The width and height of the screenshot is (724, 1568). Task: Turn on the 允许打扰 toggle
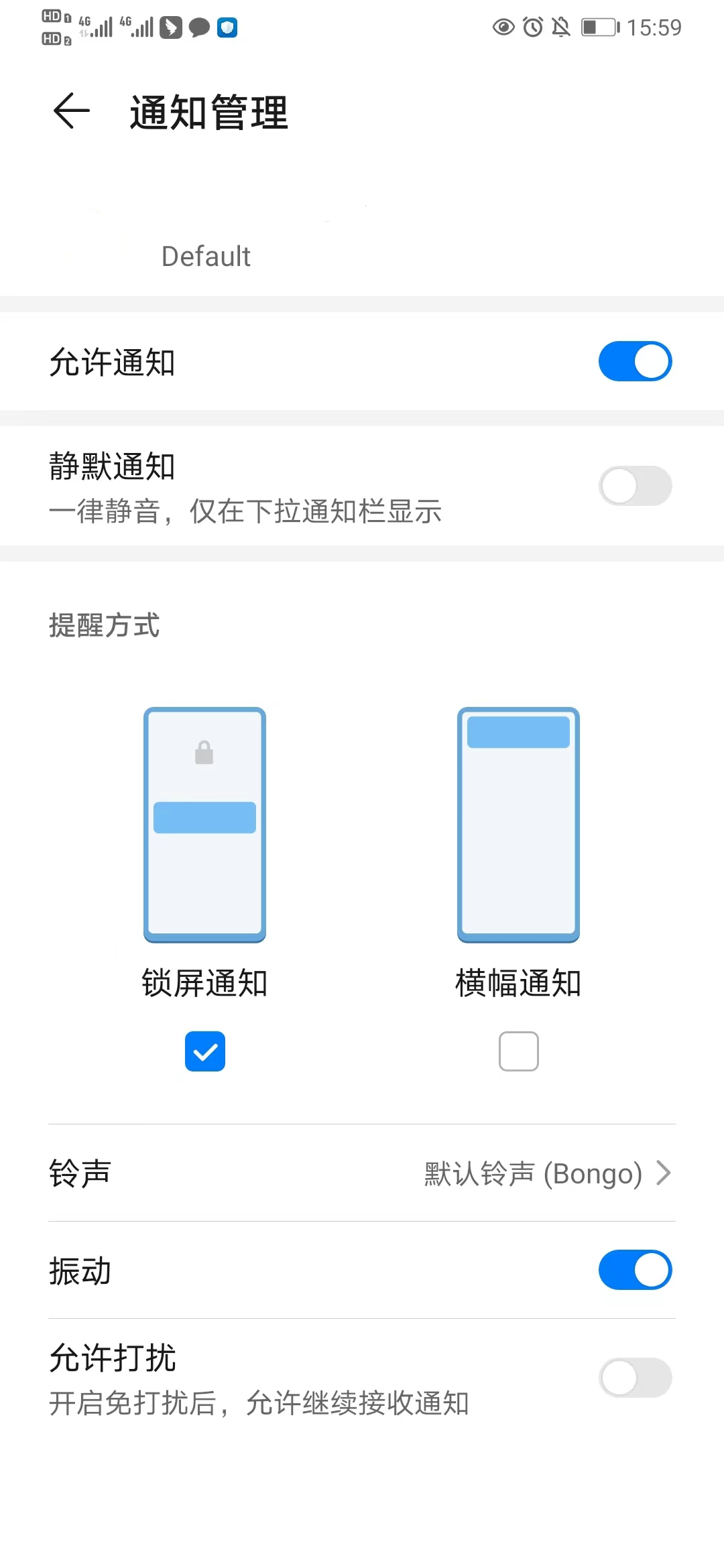(634, 1378)
